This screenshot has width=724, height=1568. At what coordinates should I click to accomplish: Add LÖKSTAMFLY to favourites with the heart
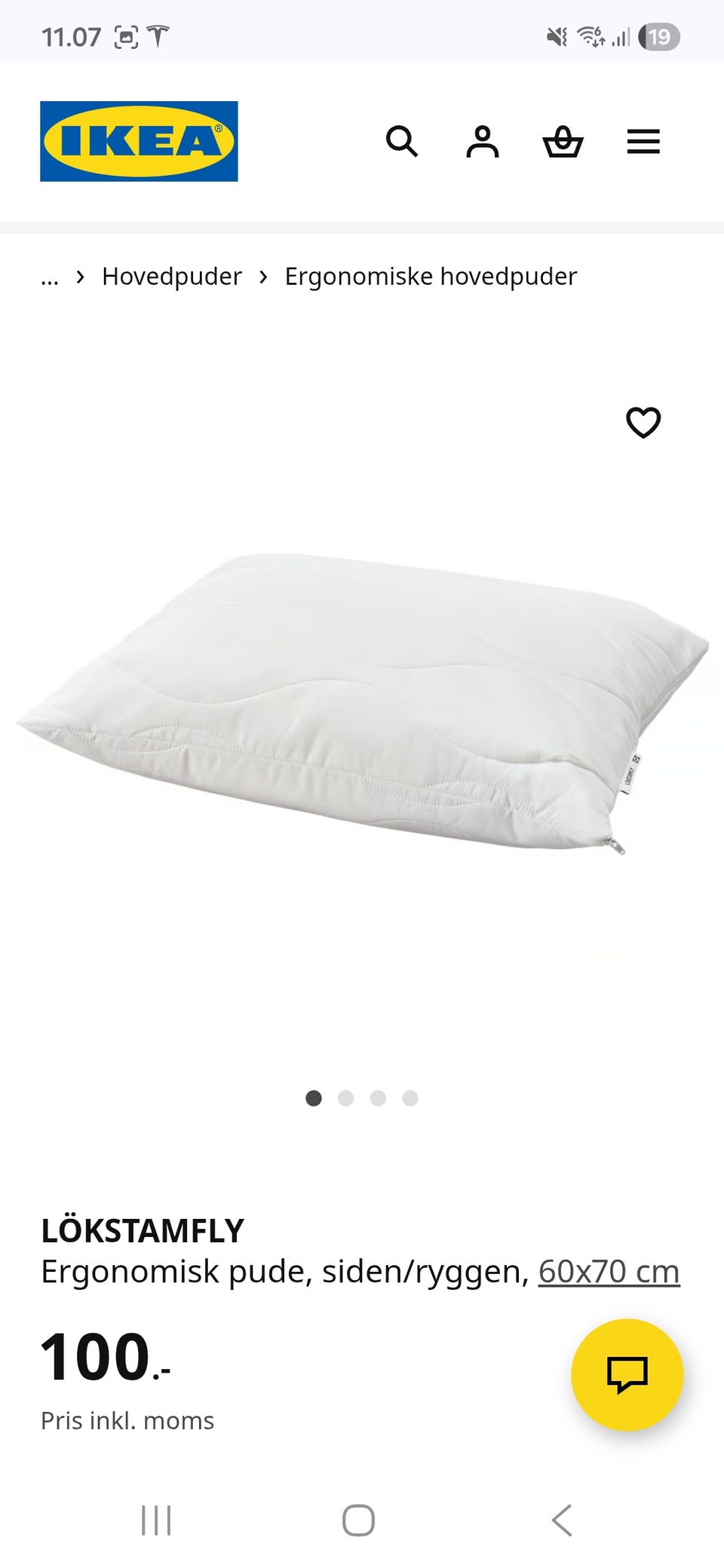[643, 422]
